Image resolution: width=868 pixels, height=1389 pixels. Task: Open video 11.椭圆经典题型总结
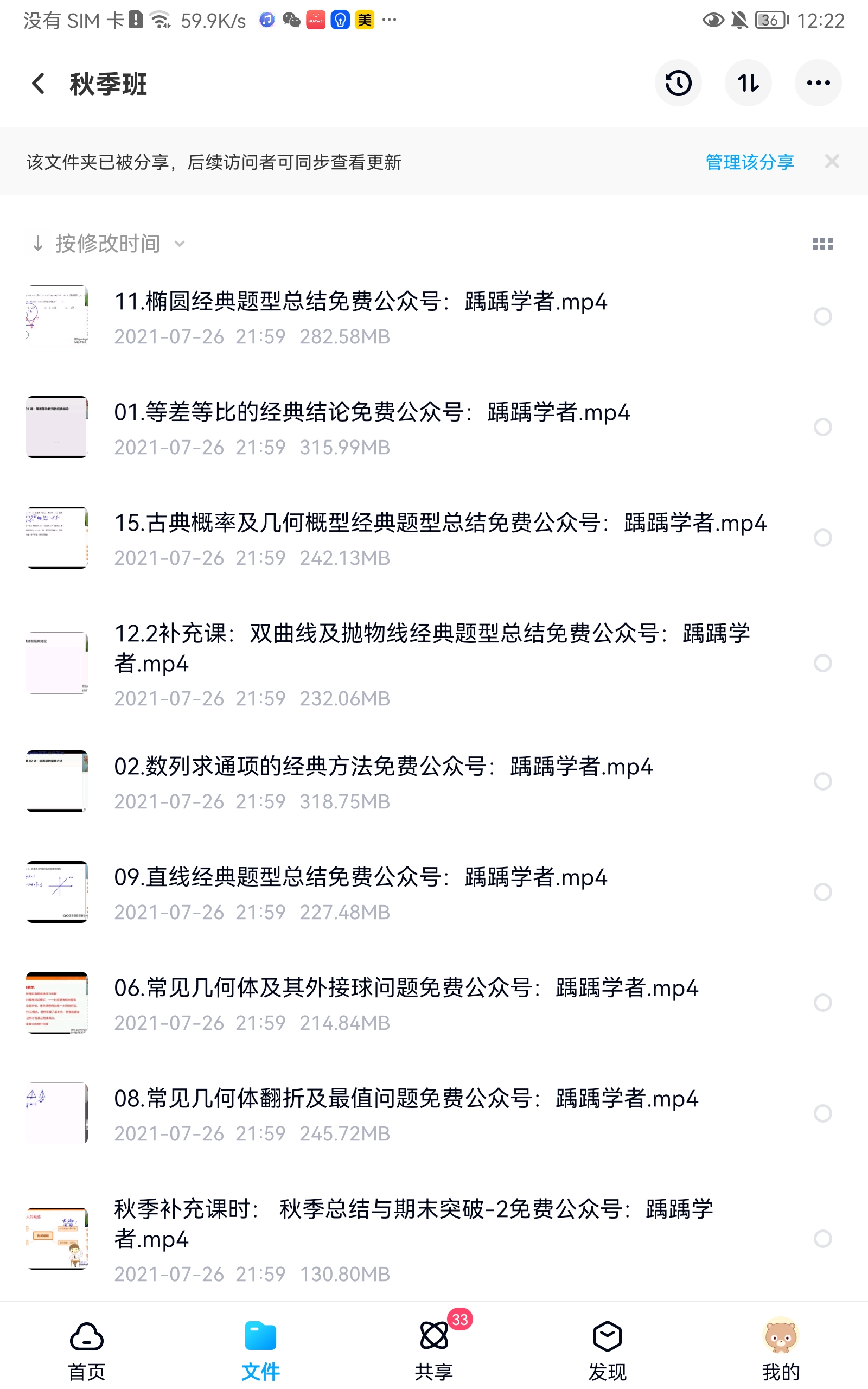point(361,302)
